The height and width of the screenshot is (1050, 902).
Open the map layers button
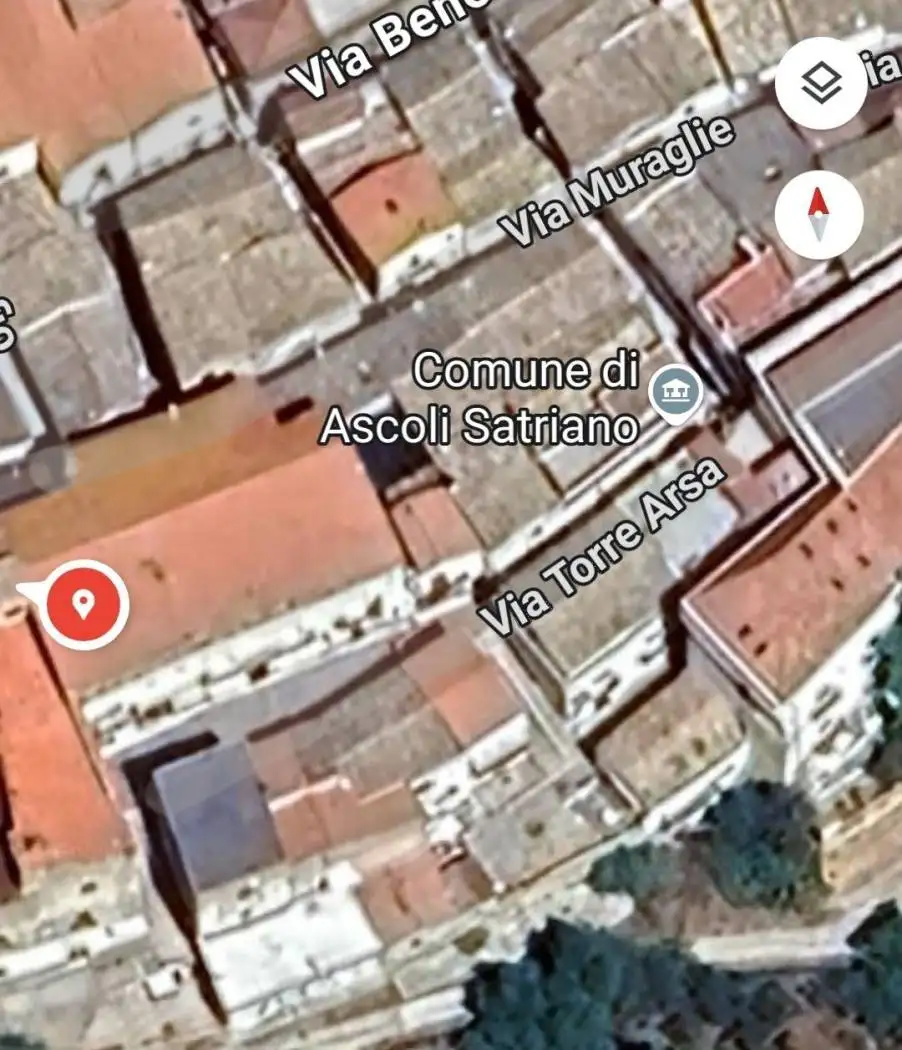(820, 84)
